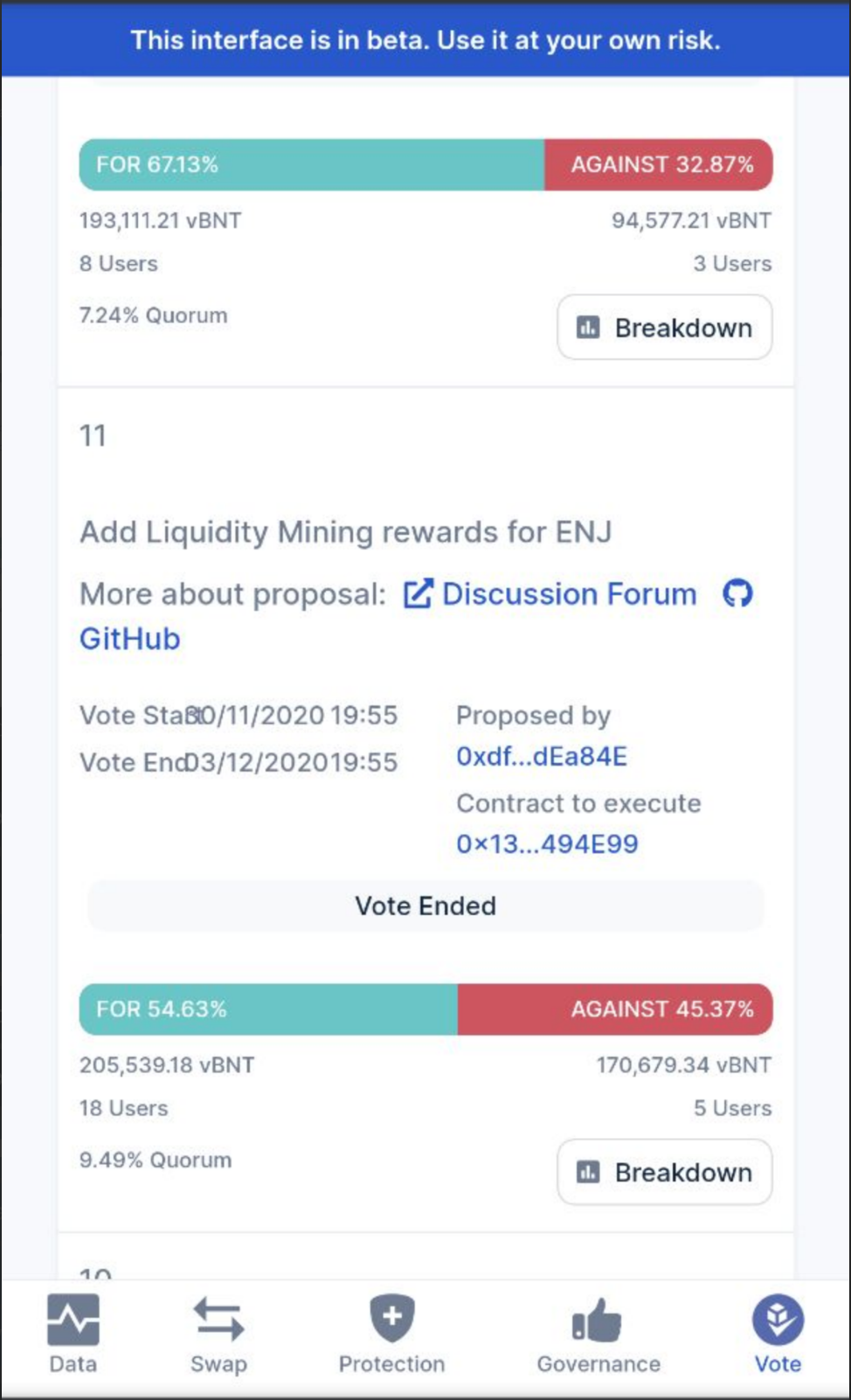Open the GitHub icon for the ENJ proposal
This screenshot has height=1400, width=851.
click(x=739, y=594)
